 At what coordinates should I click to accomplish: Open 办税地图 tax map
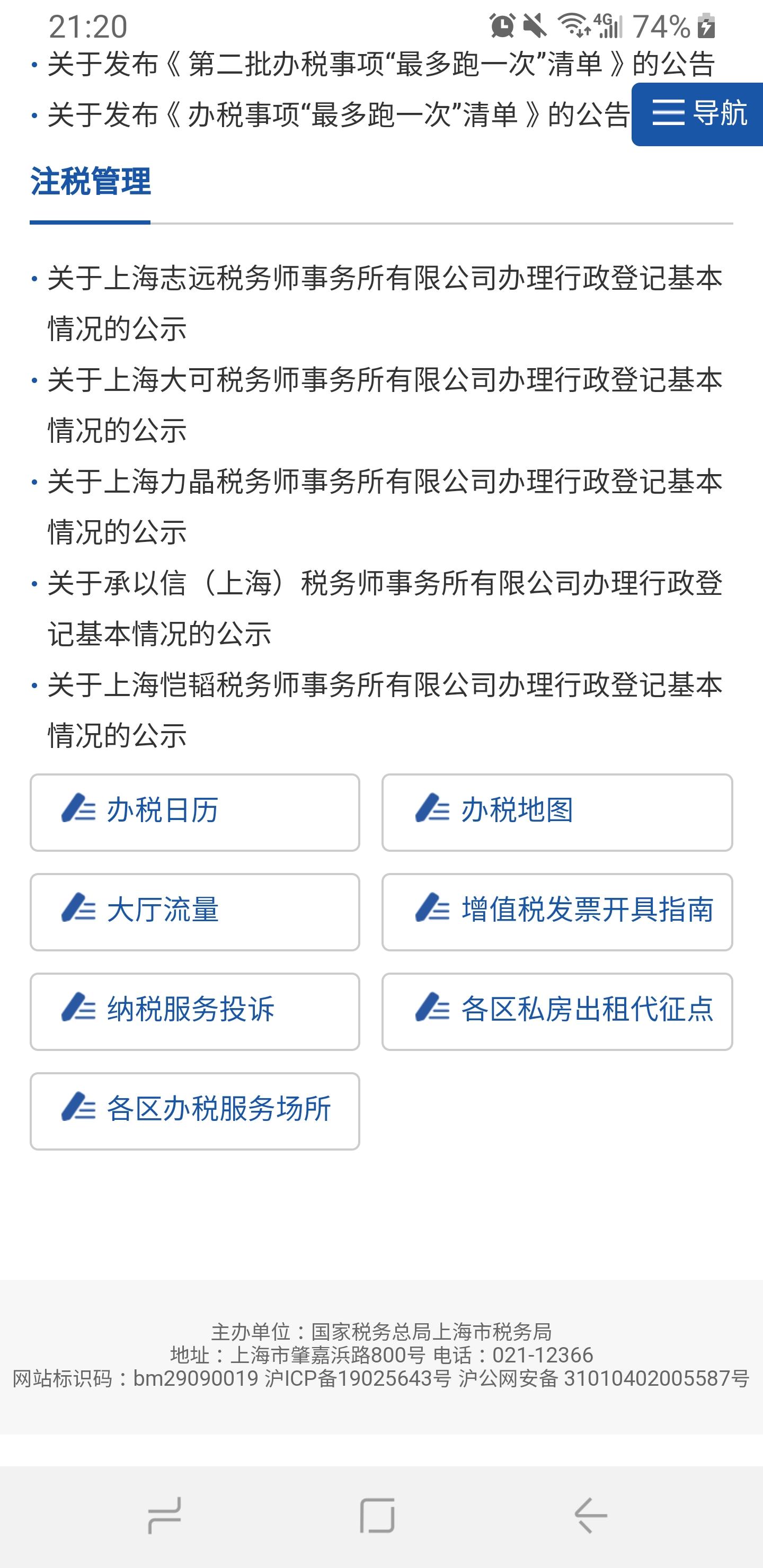(557, 813)
